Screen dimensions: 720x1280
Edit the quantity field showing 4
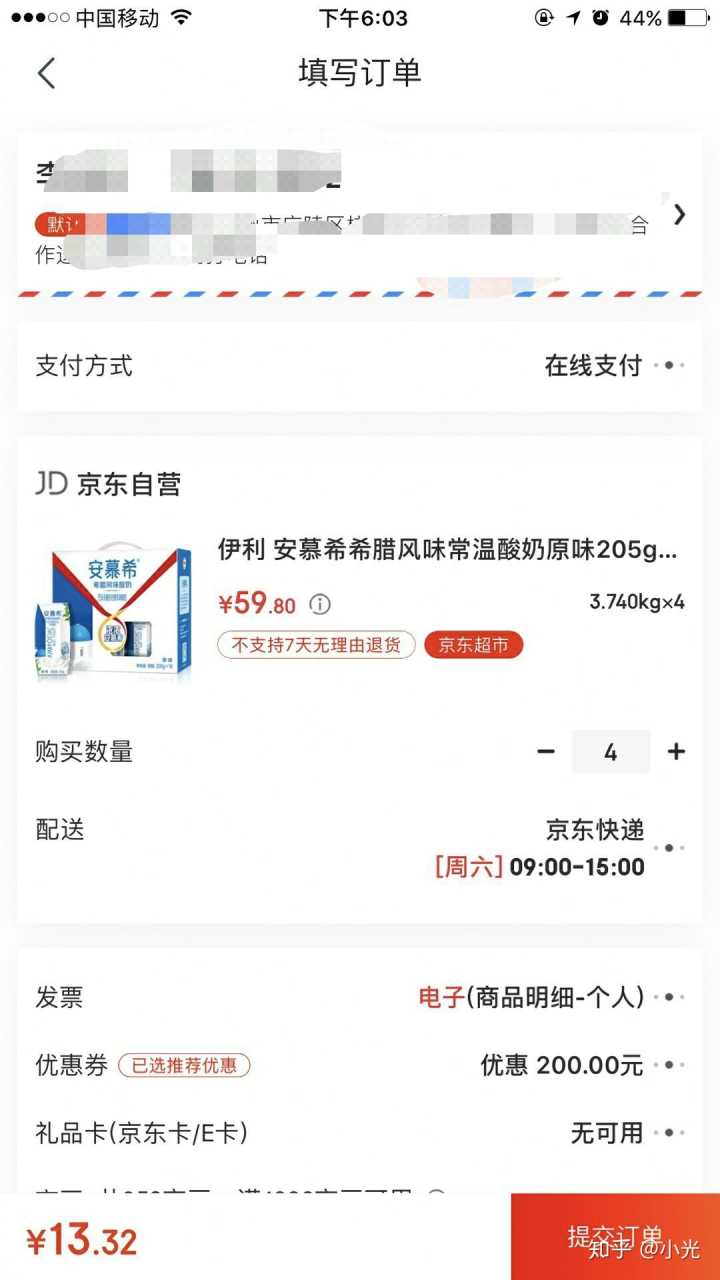click(611, 752)
